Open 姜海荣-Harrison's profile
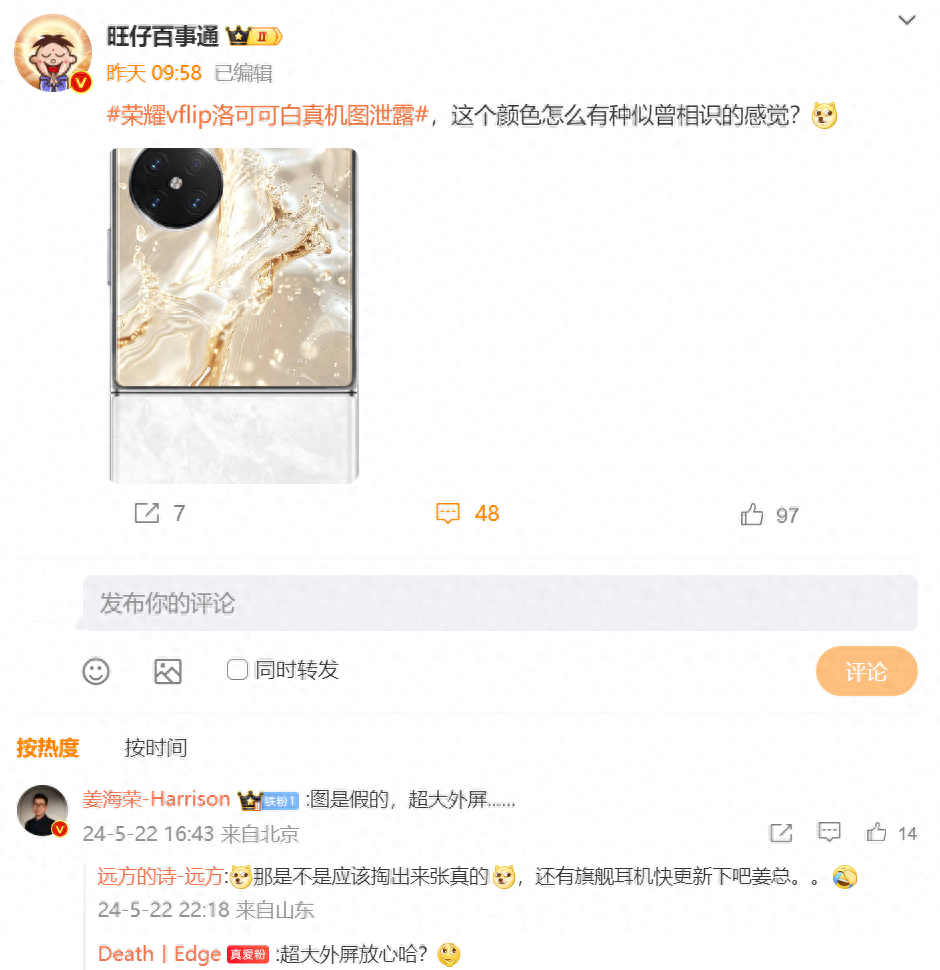 point(156,799)
